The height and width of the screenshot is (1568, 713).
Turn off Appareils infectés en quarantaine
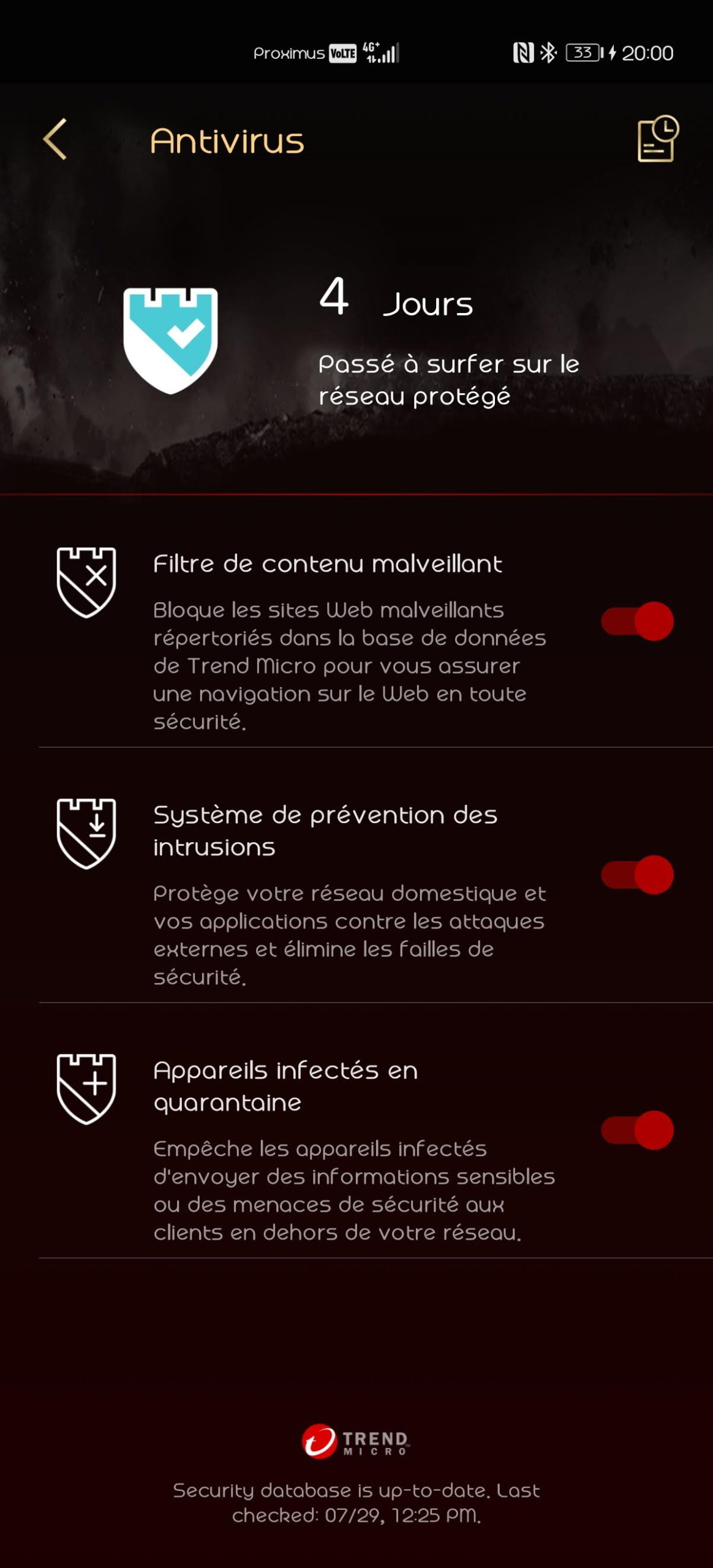click(637, 1129)
